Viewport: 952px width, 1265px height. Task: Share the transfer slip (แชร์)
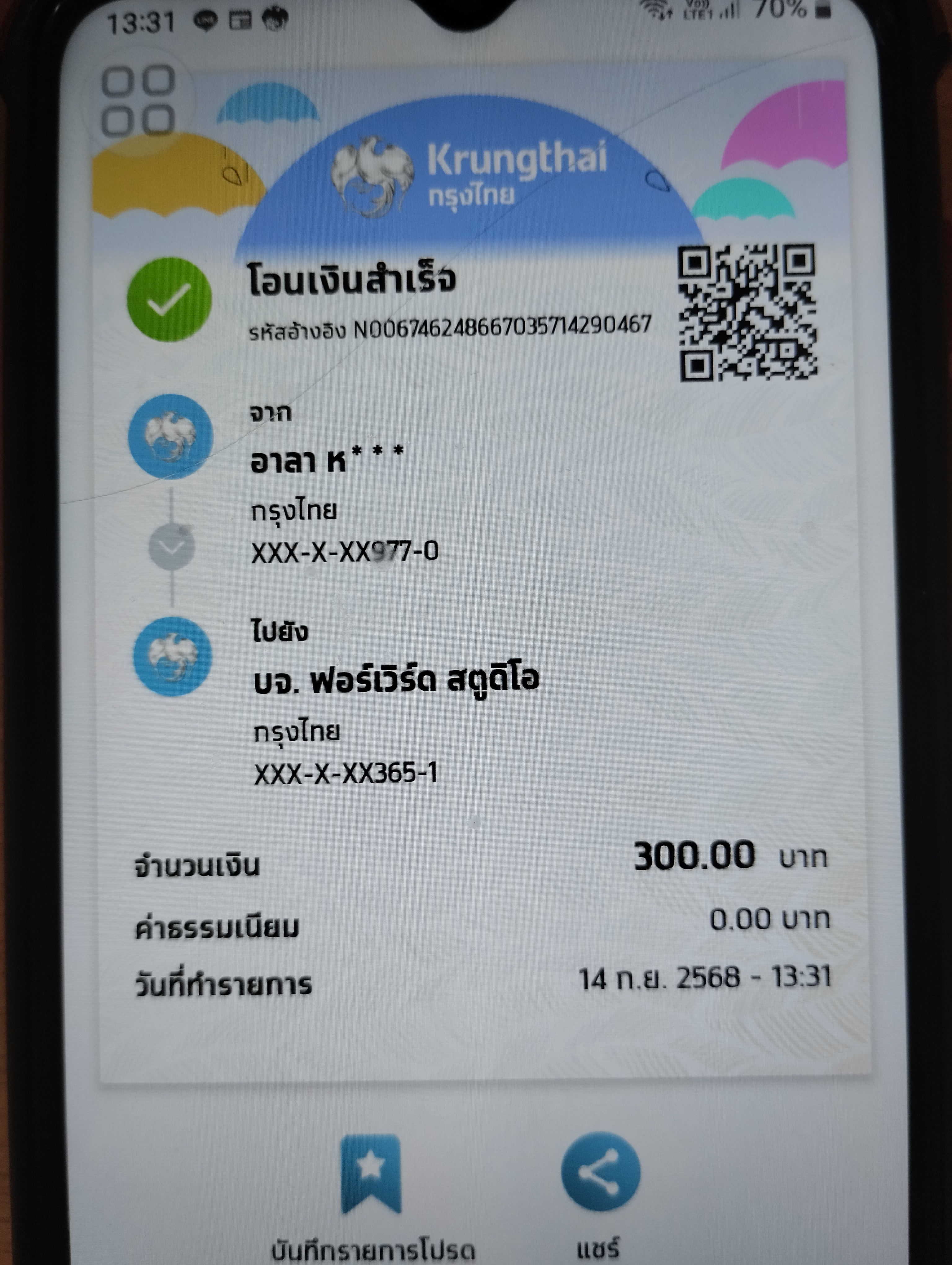coord(599,1172)
